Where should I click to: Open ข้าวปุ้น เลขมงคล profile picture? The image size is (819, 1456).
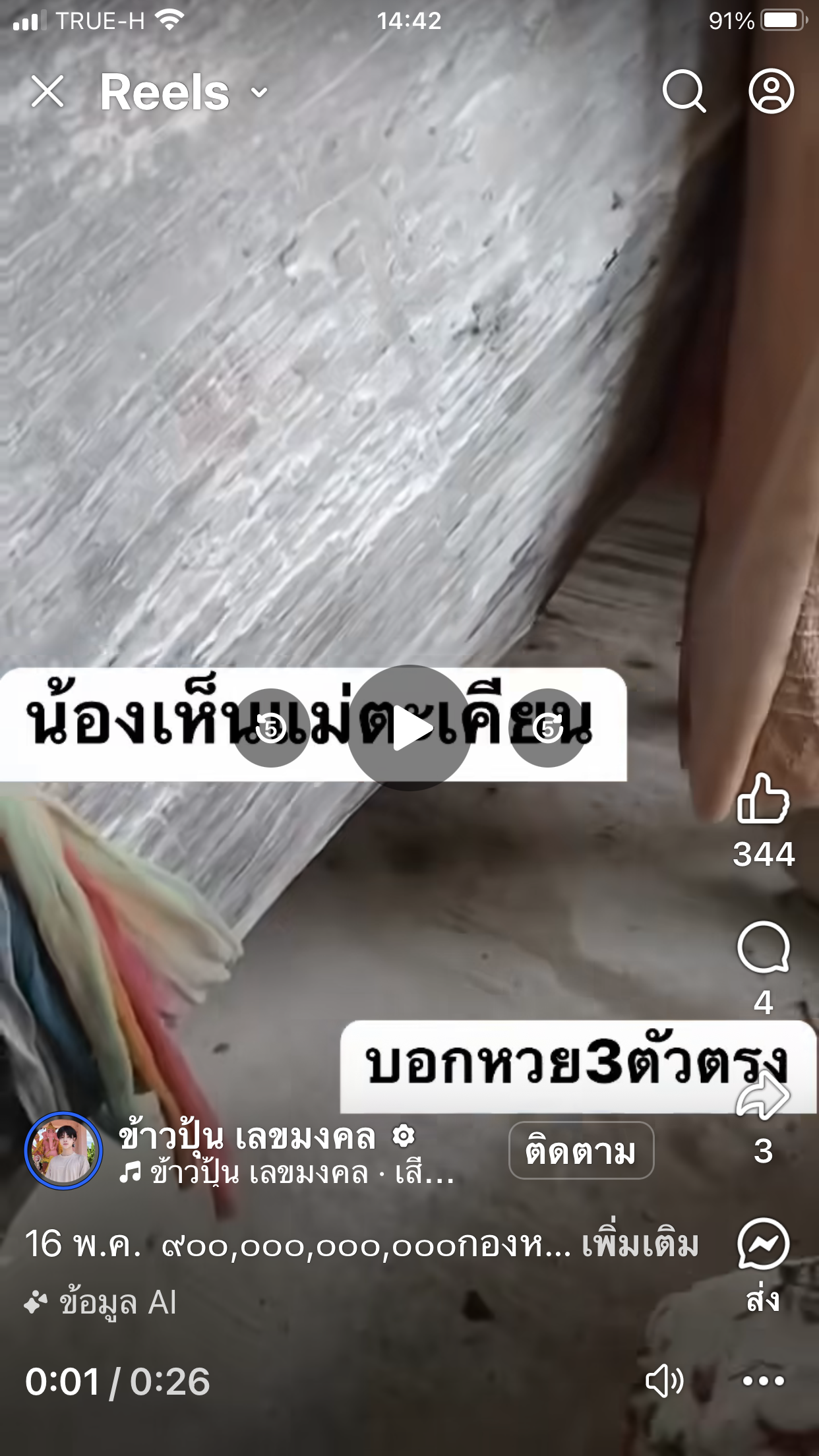[63, 1151]
